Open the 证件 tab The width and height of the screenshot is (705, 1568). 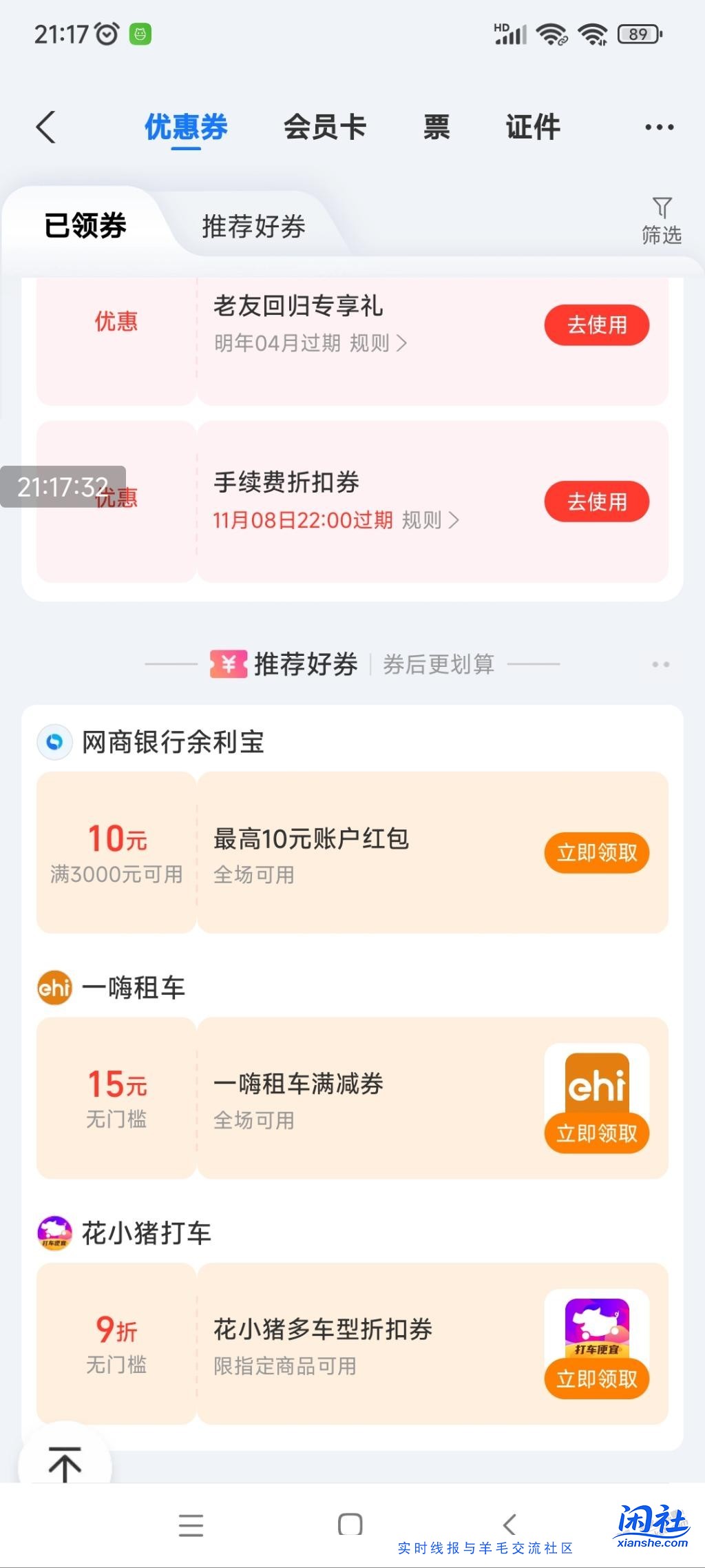point(532,127)
